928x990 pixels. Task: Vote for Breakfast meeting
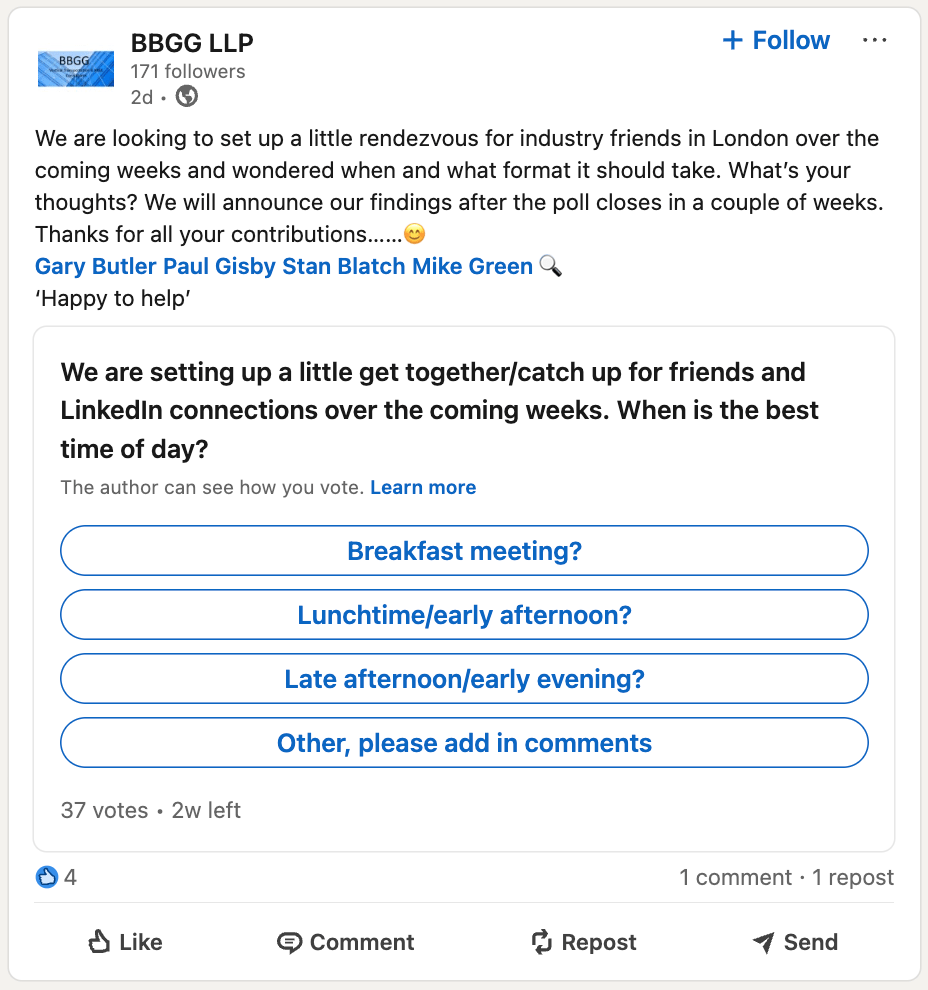click(464, 551)
